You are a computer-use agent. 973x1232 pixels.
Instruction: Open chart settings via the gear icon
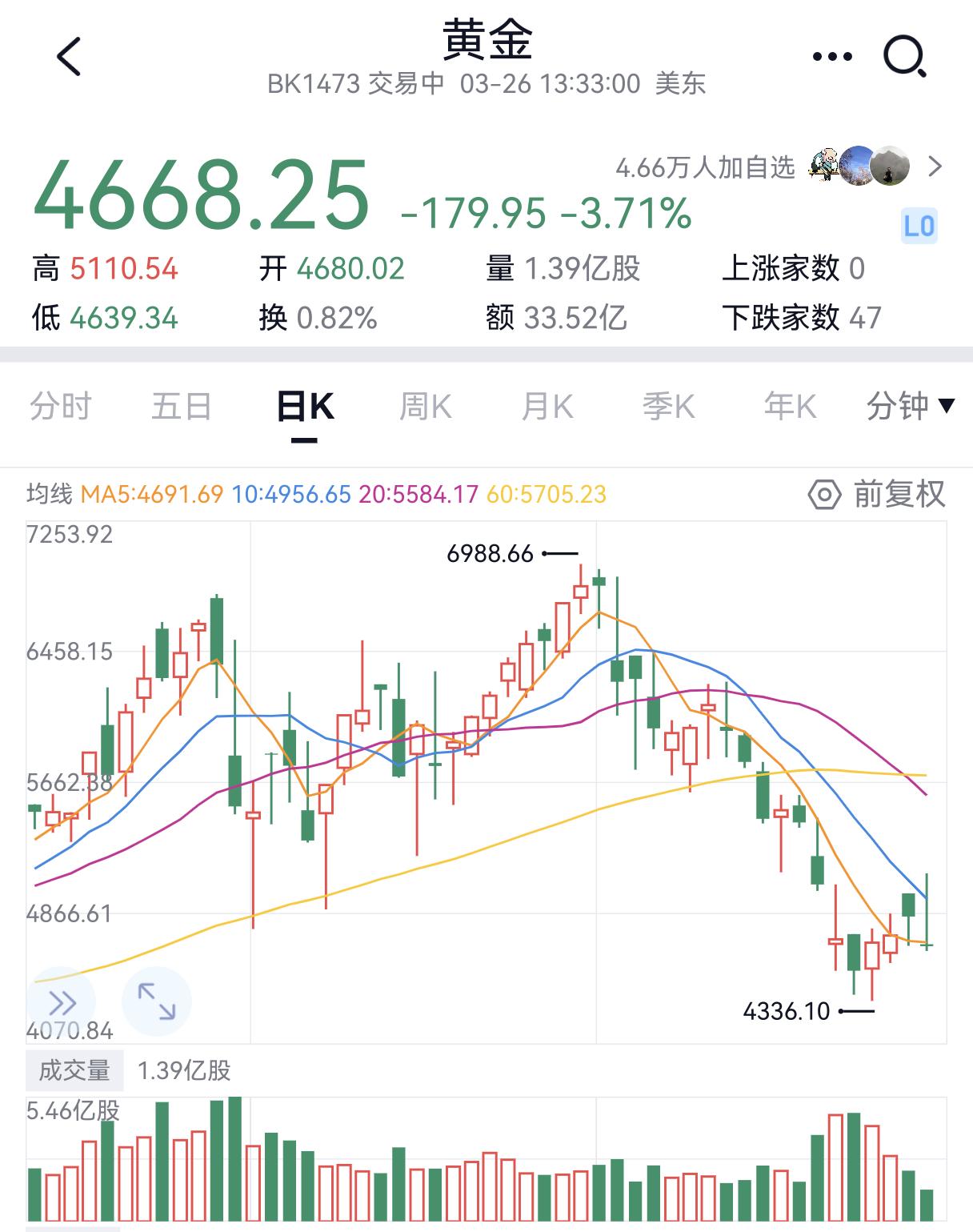pyautogui.click(x=823, y=494)
